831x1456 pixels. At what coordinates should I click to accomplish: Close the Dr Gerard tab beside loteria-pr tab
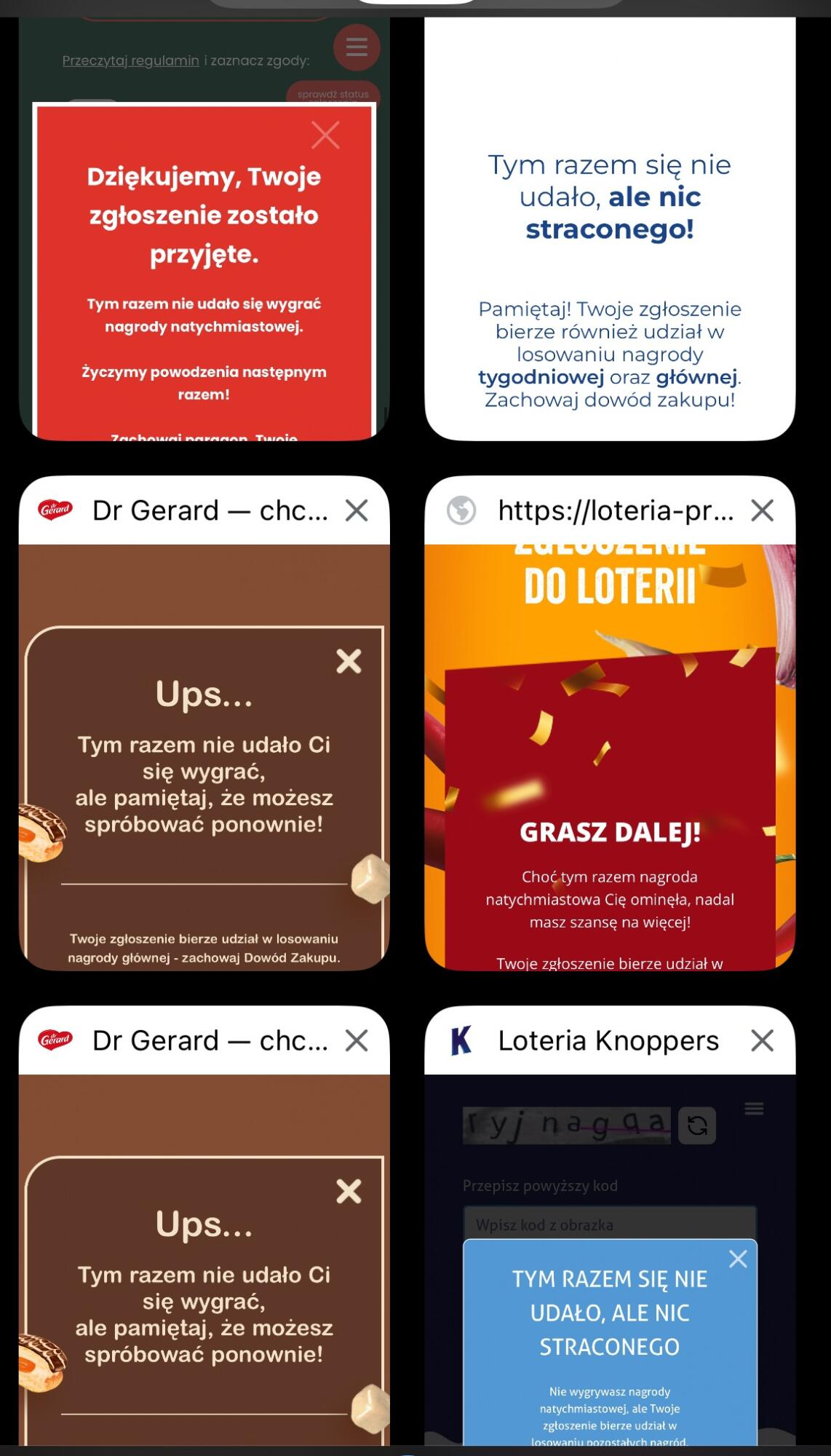coord(357,510)
